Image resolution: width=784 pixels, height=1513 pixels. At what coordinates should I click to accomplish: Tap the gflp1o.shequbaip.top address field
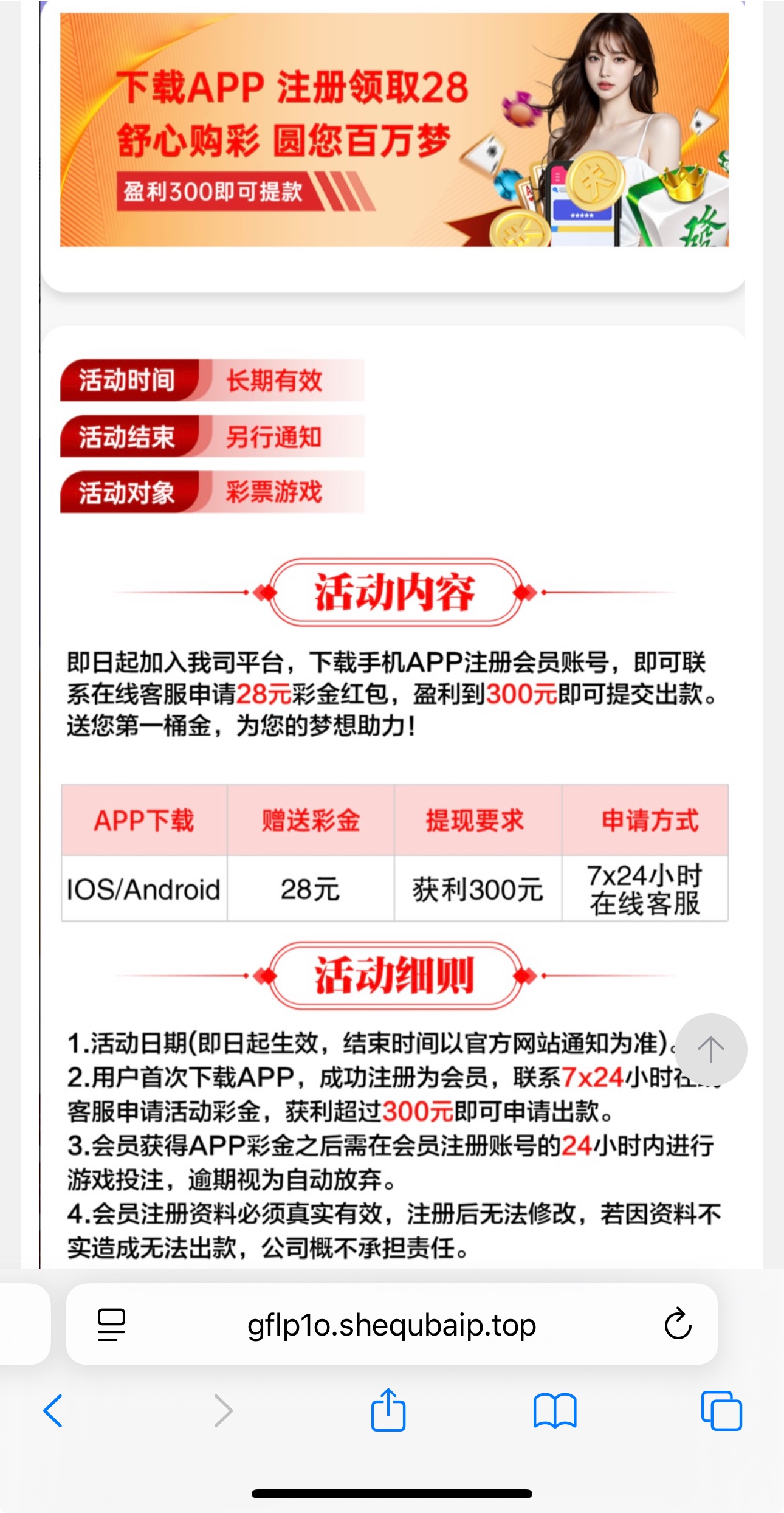(x=391, y=1325)
